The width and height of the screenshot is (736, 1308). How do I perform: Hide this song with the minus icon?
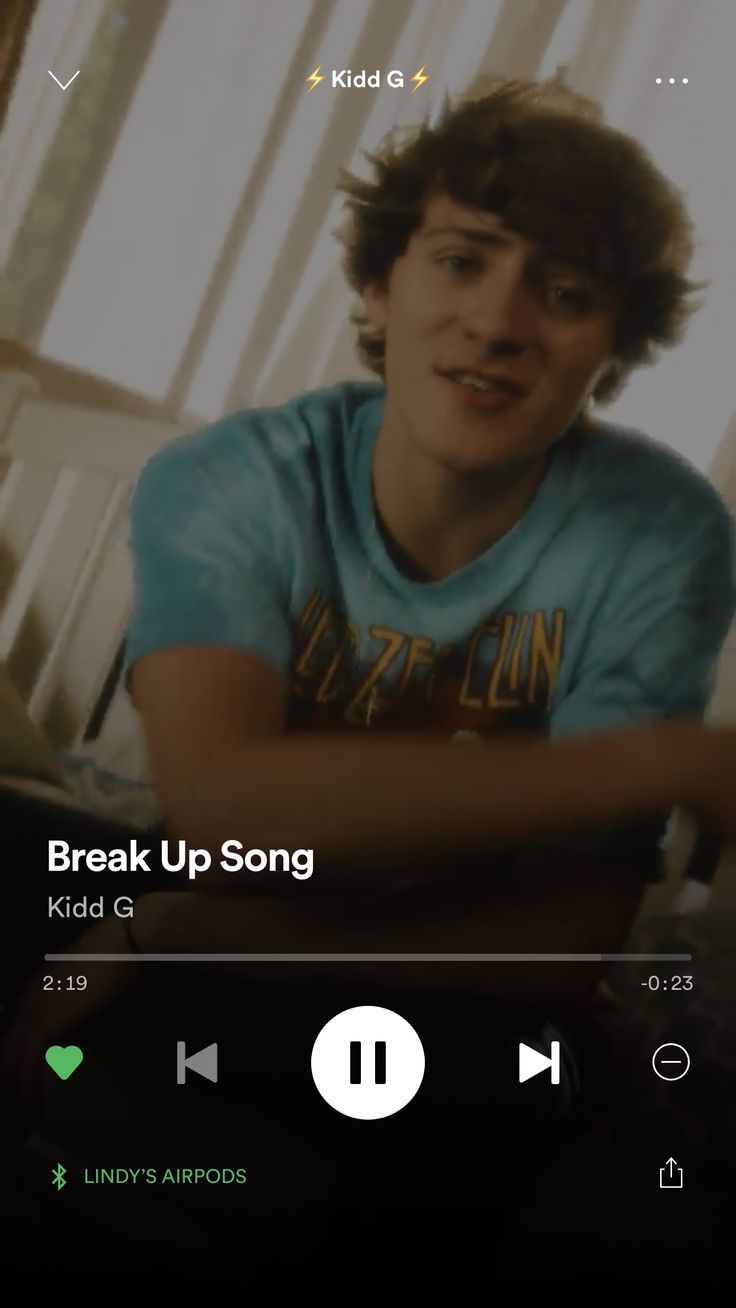point(671,1062)
